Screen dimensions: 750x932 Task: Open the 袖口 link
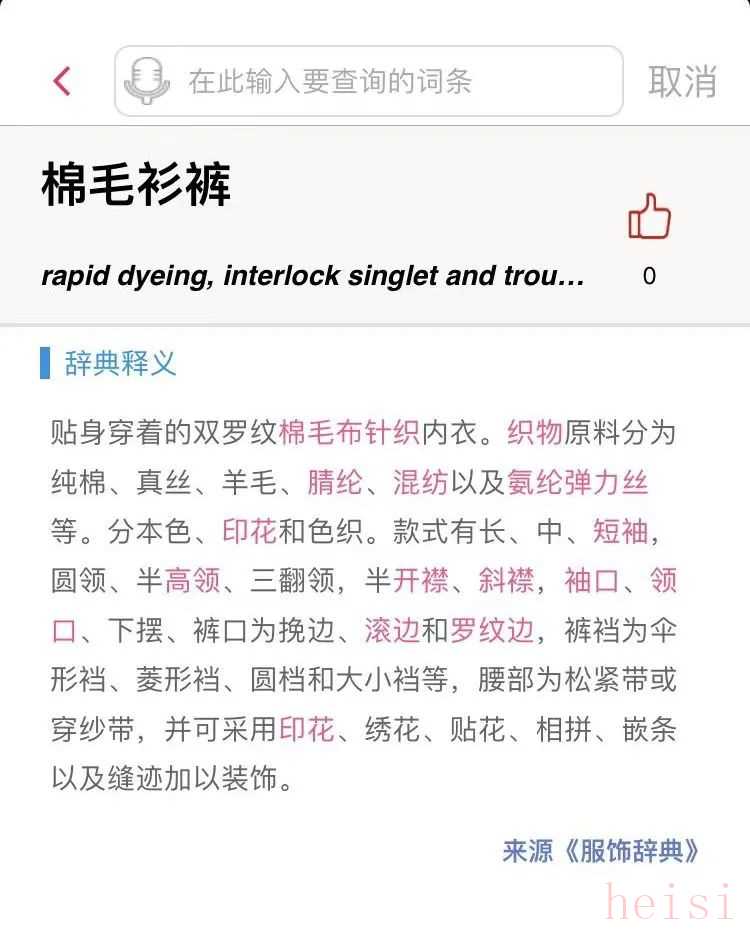point(592,580)
